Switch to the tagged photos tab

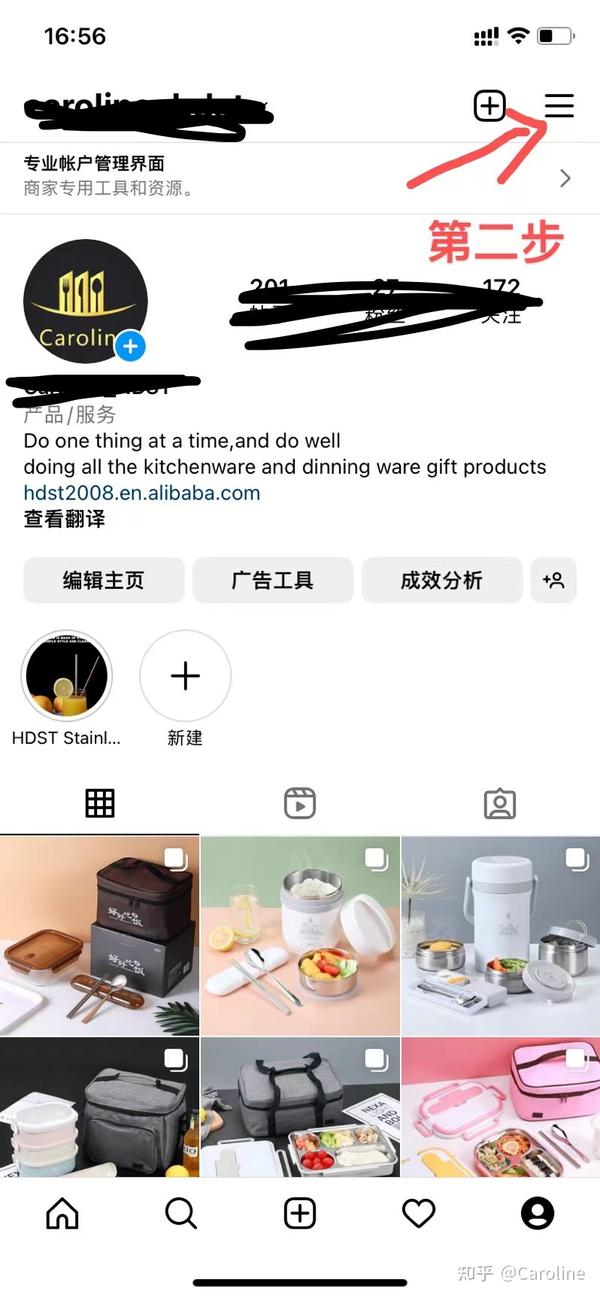click(500, 803)
